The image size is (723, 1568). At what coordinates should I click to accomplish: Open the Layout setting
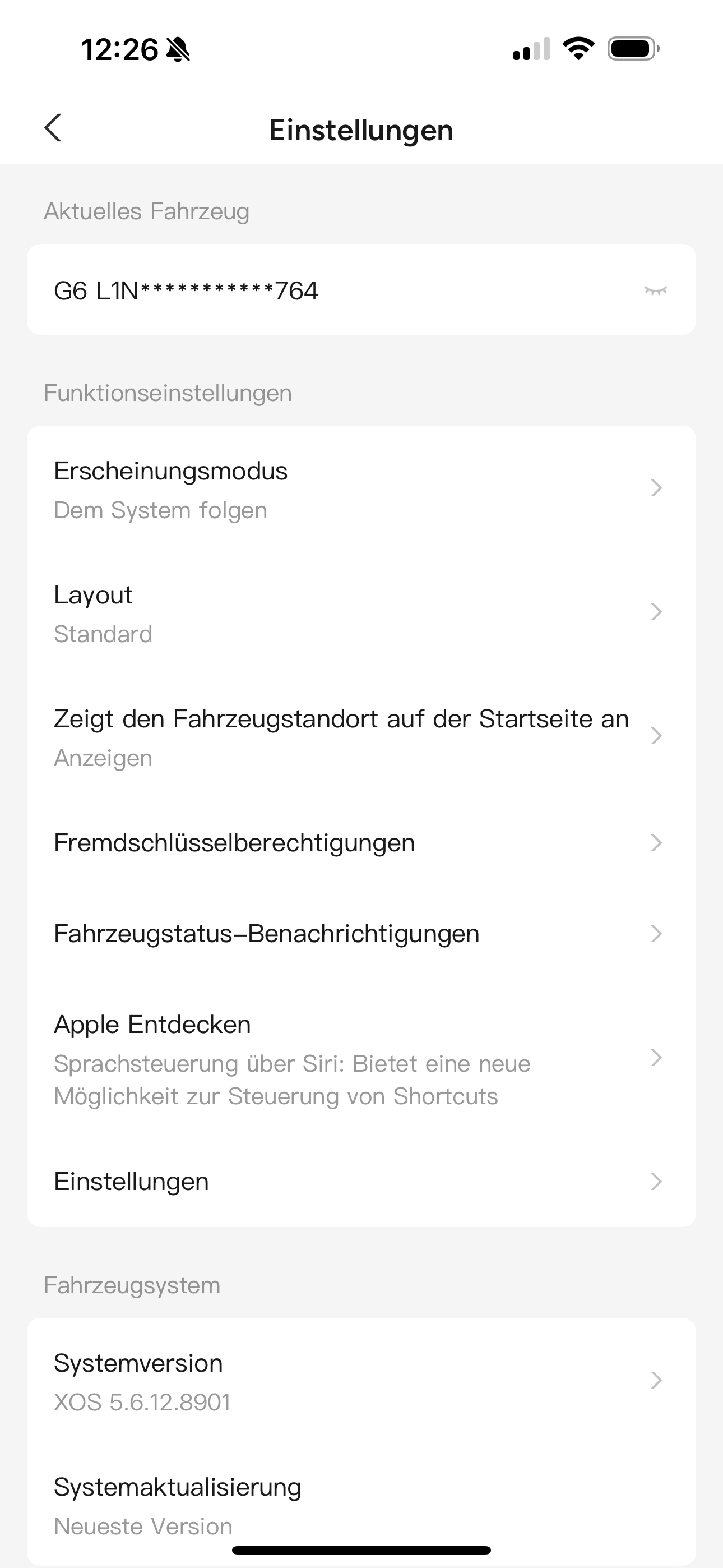point(360,613)
